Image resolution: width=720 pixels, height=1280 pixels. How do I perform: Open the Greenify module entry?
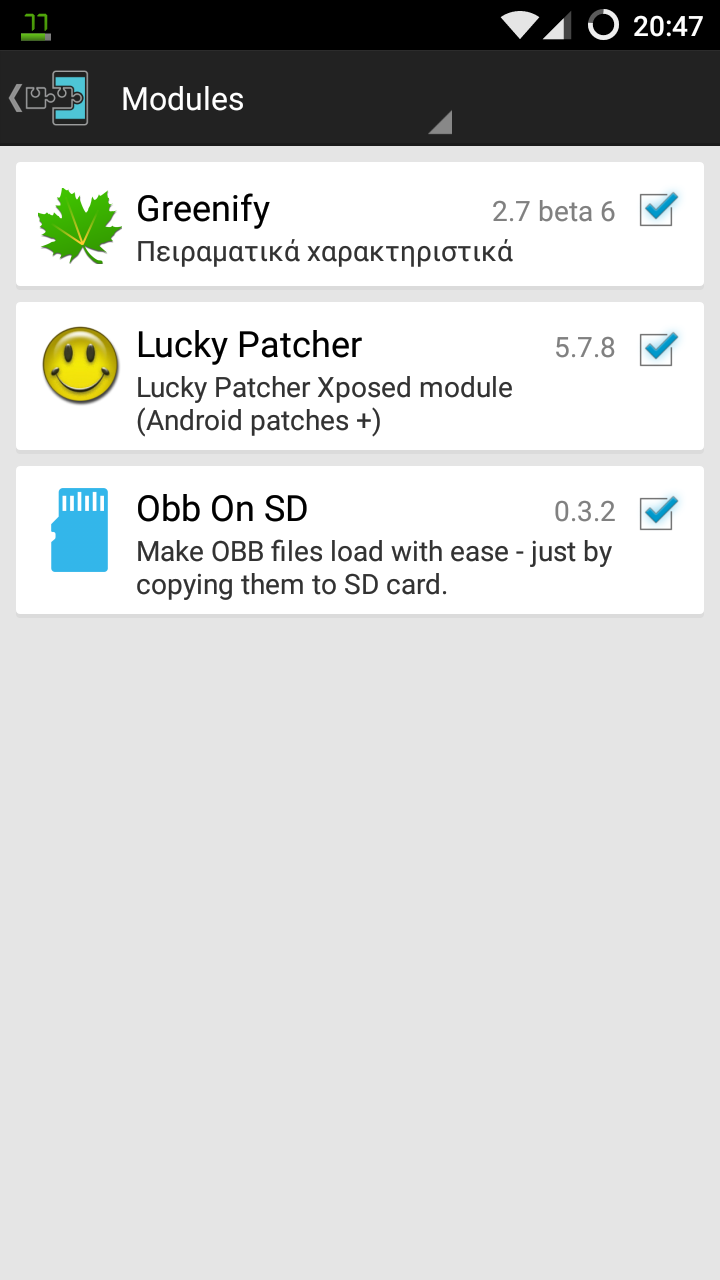click(x=360, y=225)
